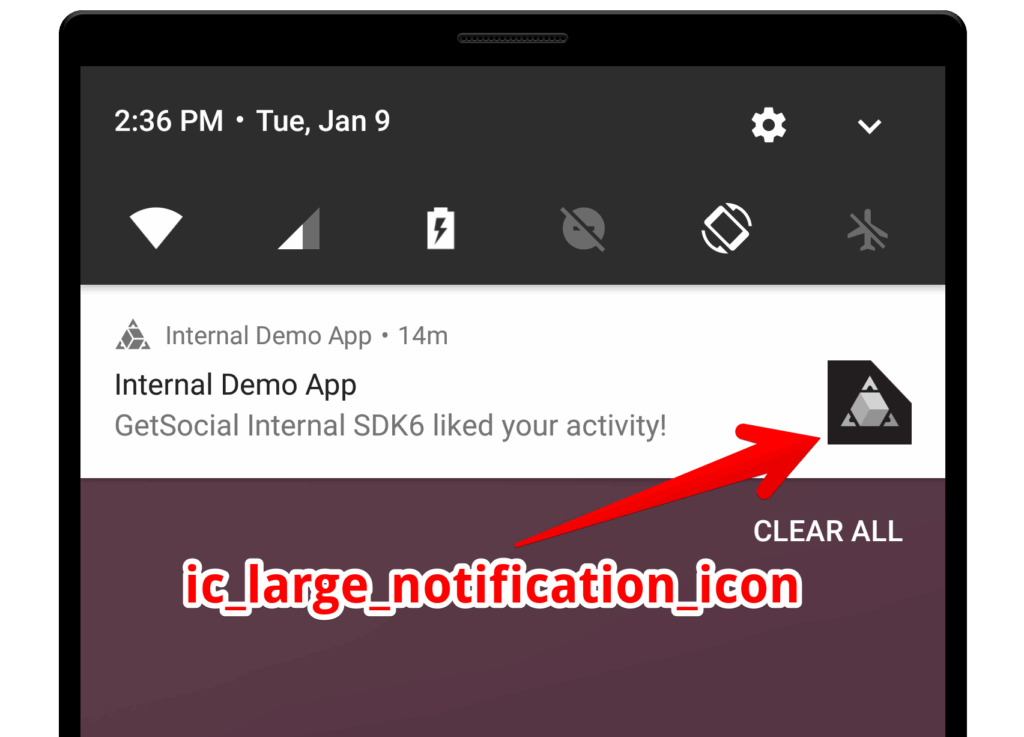
Task: Enable airplane mode from quick tiles
Action: 867,230
